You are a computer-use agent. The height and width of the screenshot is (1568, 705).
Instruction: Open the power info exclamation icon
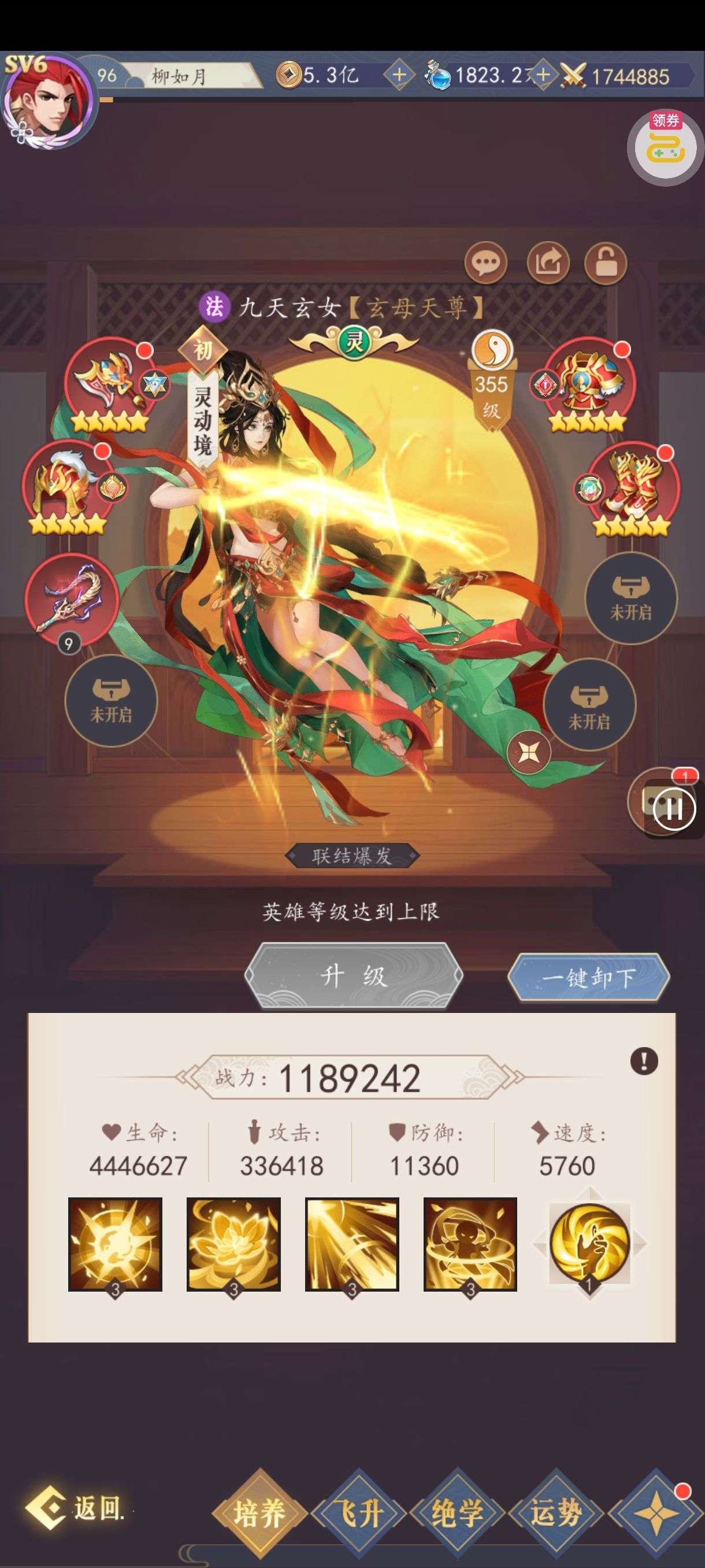[x=644, y=1062]
